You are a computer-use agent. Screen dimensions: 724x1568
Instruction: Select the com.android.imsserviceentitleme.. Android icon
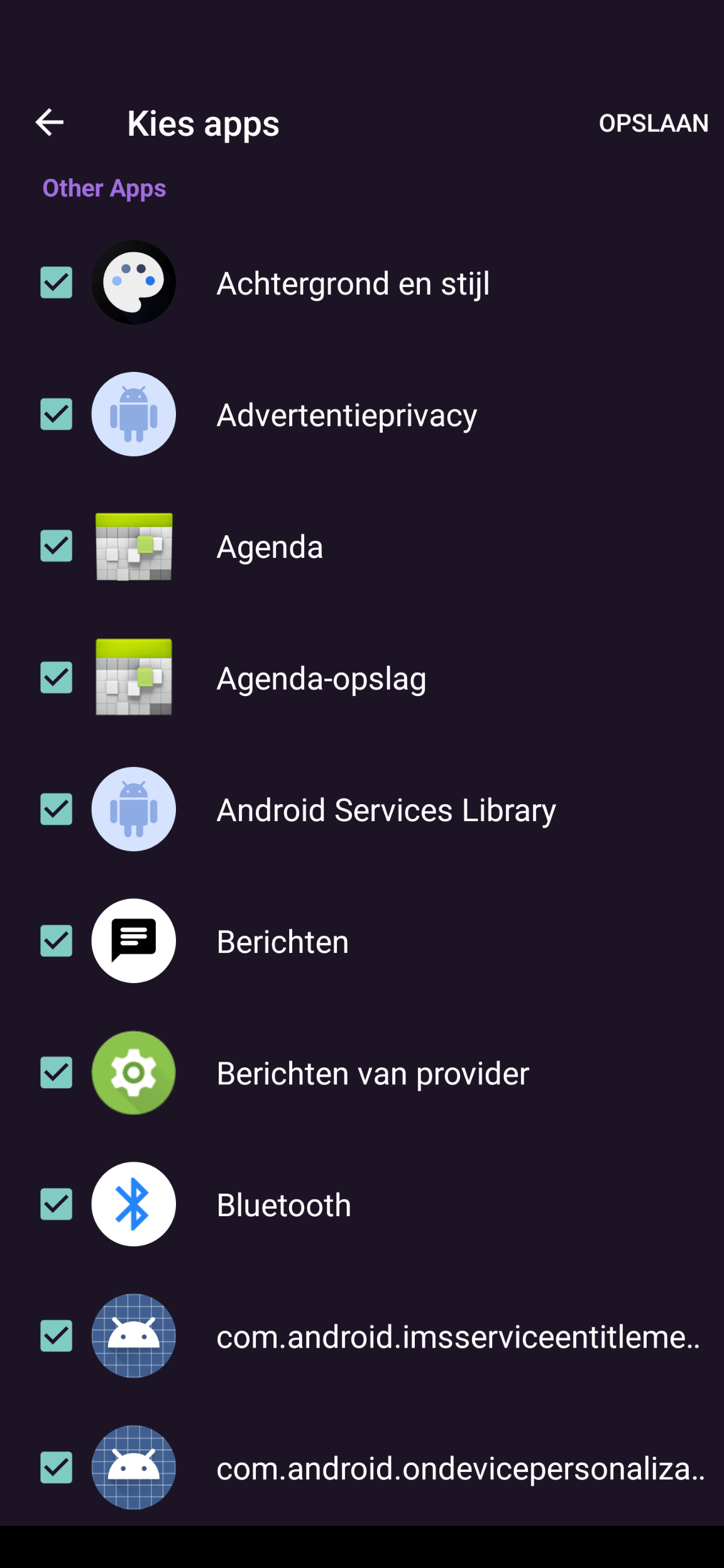click(133, 1336)
